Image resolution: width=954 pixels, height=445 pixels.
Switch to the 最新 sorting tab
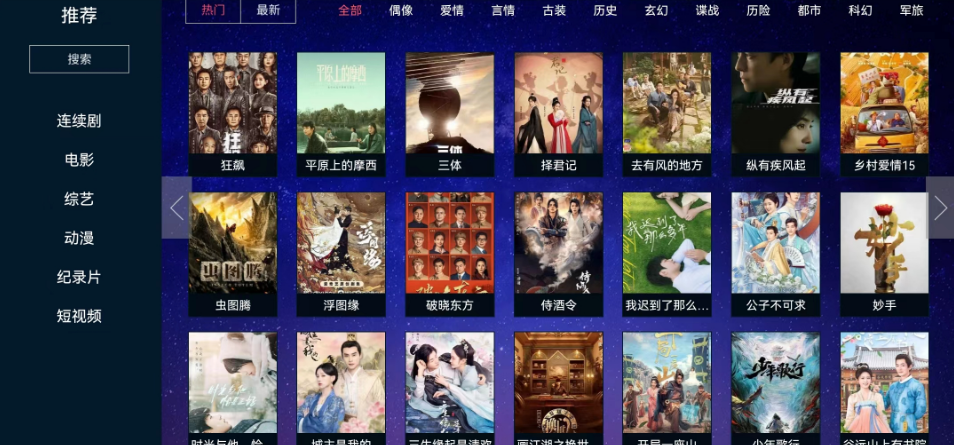click(268, 11)
